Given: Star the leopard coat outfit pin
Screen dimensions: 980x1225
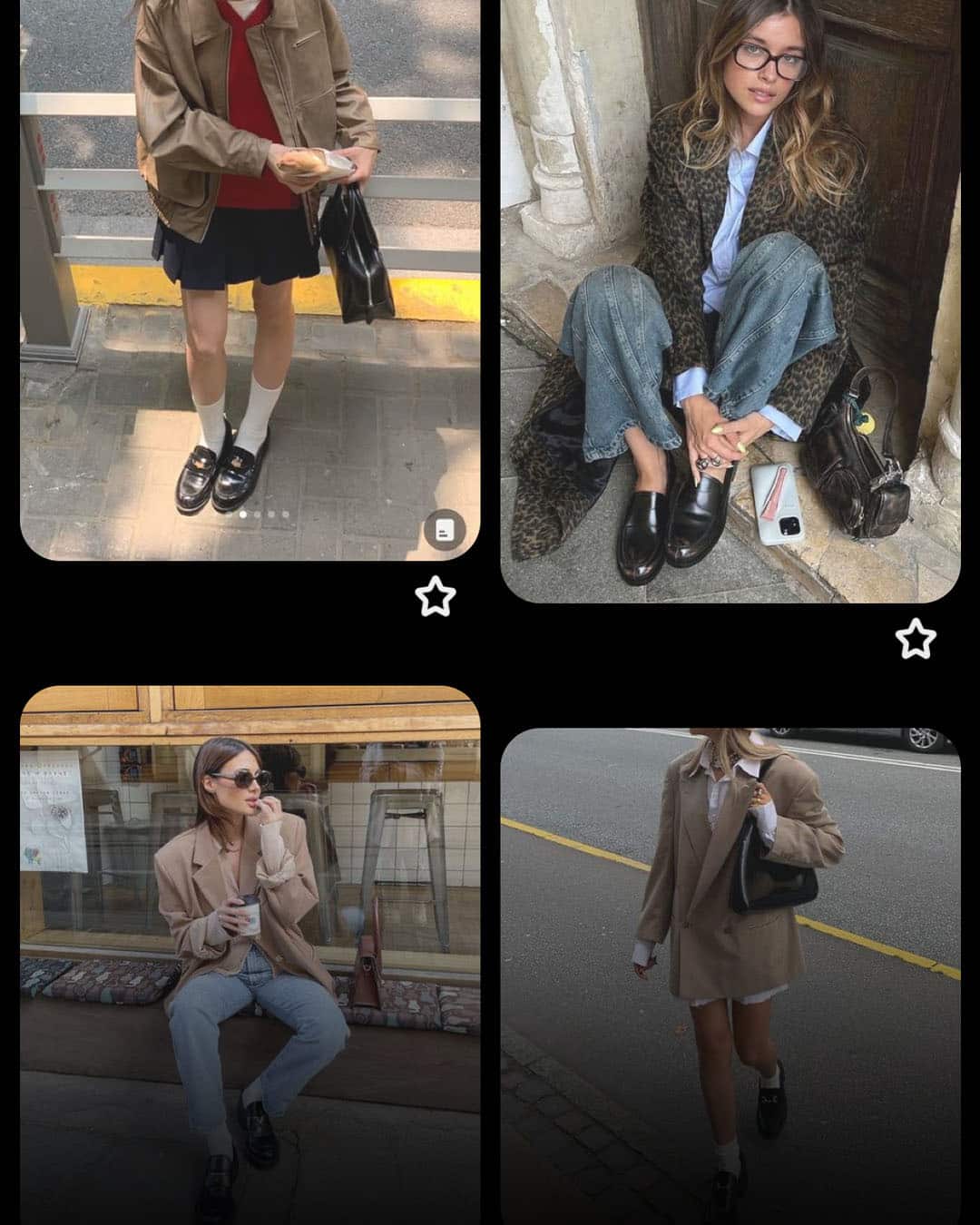Looking at the screenshot, I should click(x=915, y=640).
